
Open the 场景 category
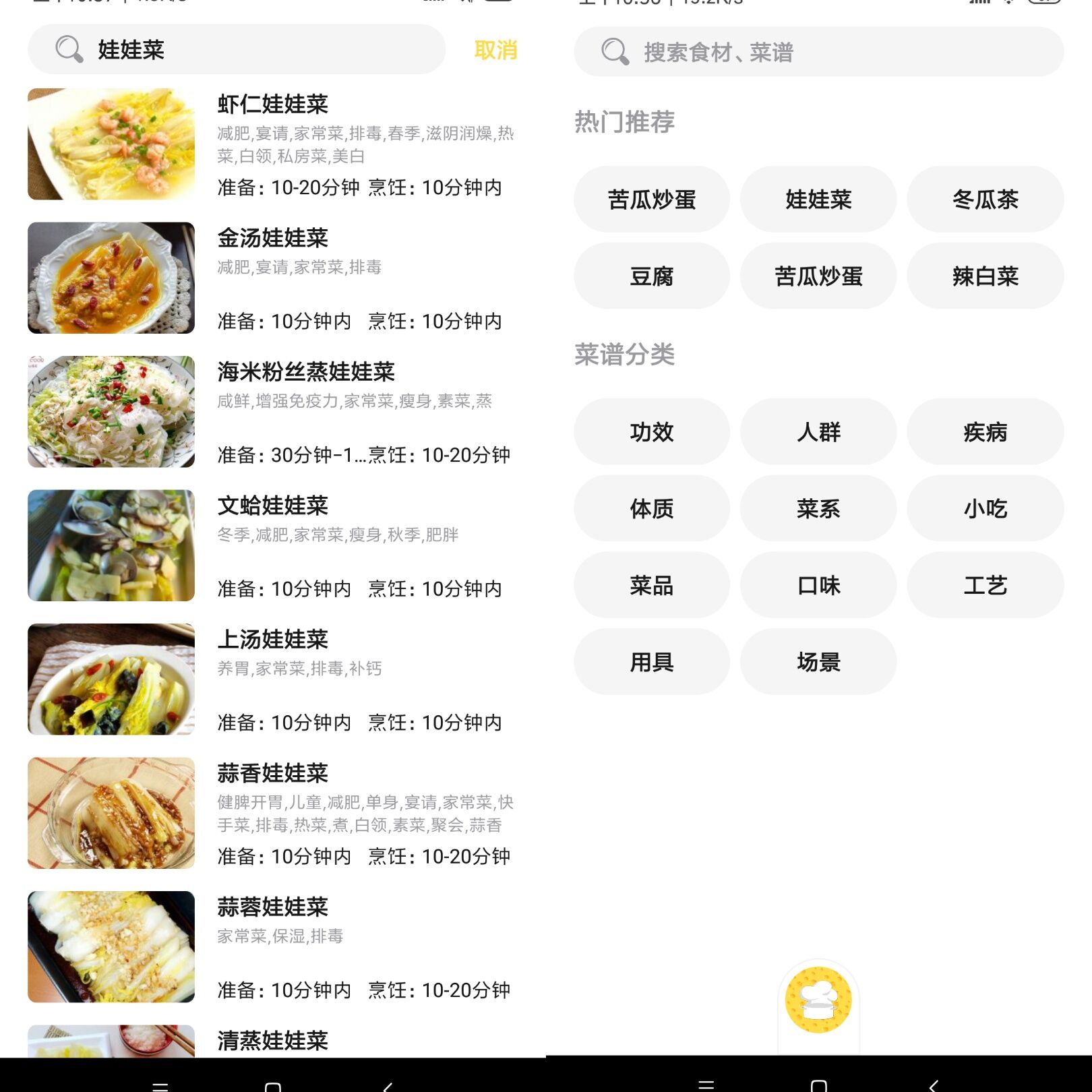tap(818, 662)
